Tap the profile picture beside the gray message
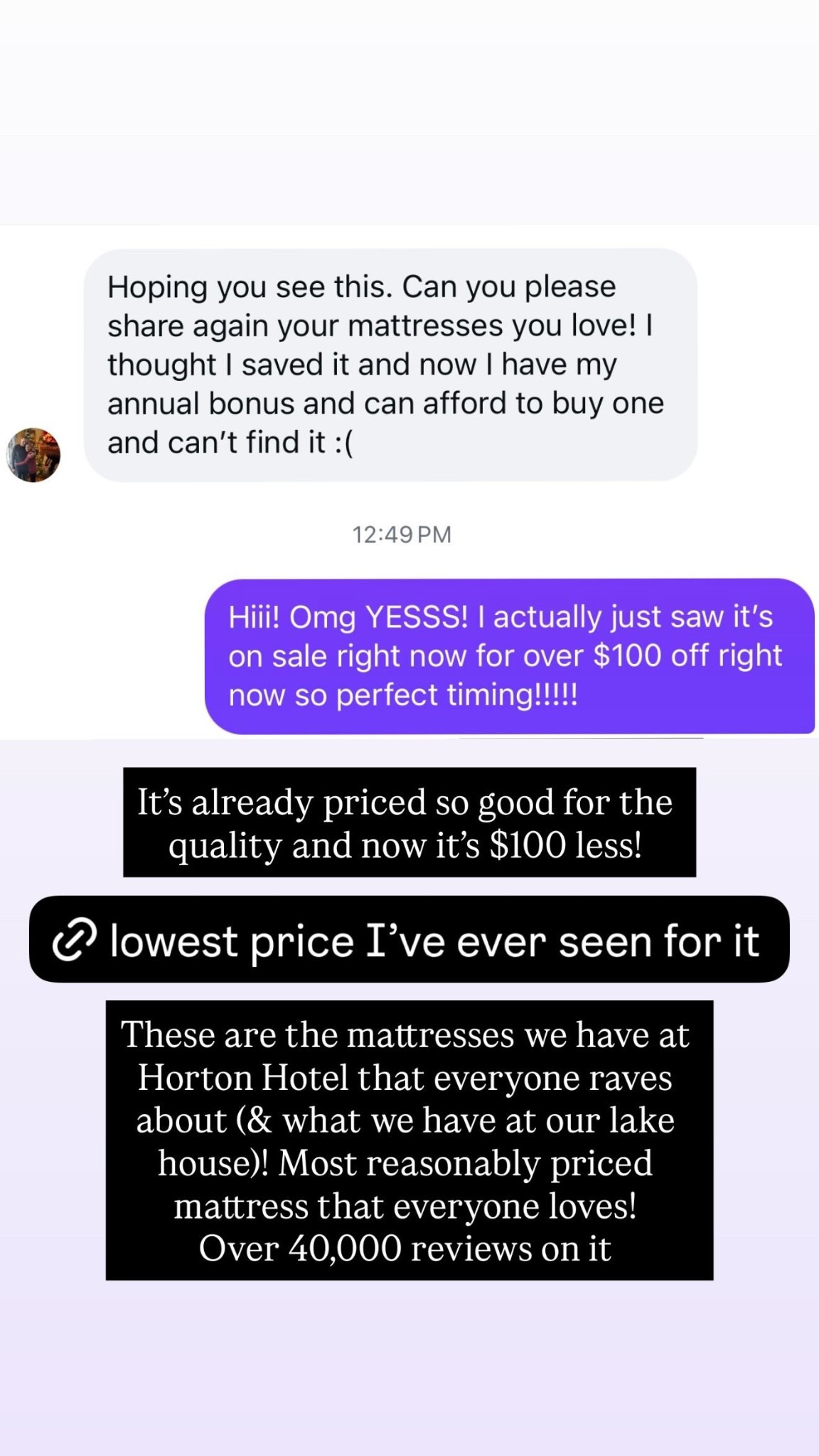Viewport: 819px width, 1456px height. (x=33, y=453)
